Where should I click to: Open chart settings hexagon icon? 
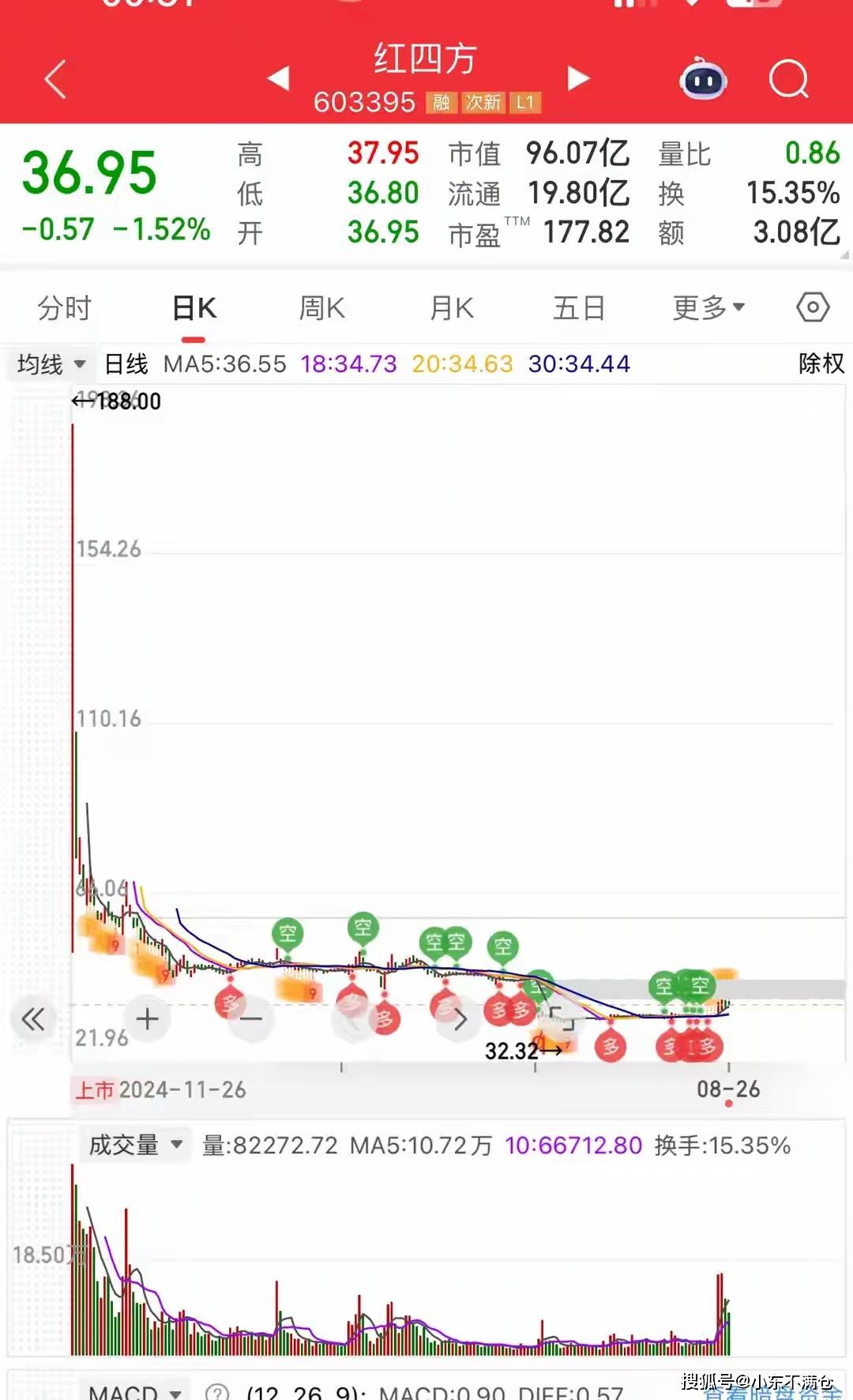[x=813, y=307]
